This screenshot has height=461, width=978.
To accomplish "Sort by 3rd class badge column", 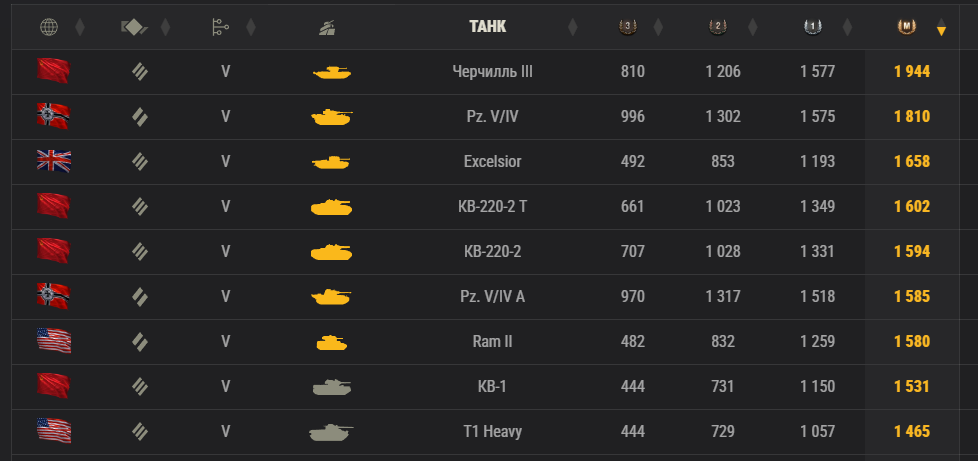I will click(x=640, y=27).
